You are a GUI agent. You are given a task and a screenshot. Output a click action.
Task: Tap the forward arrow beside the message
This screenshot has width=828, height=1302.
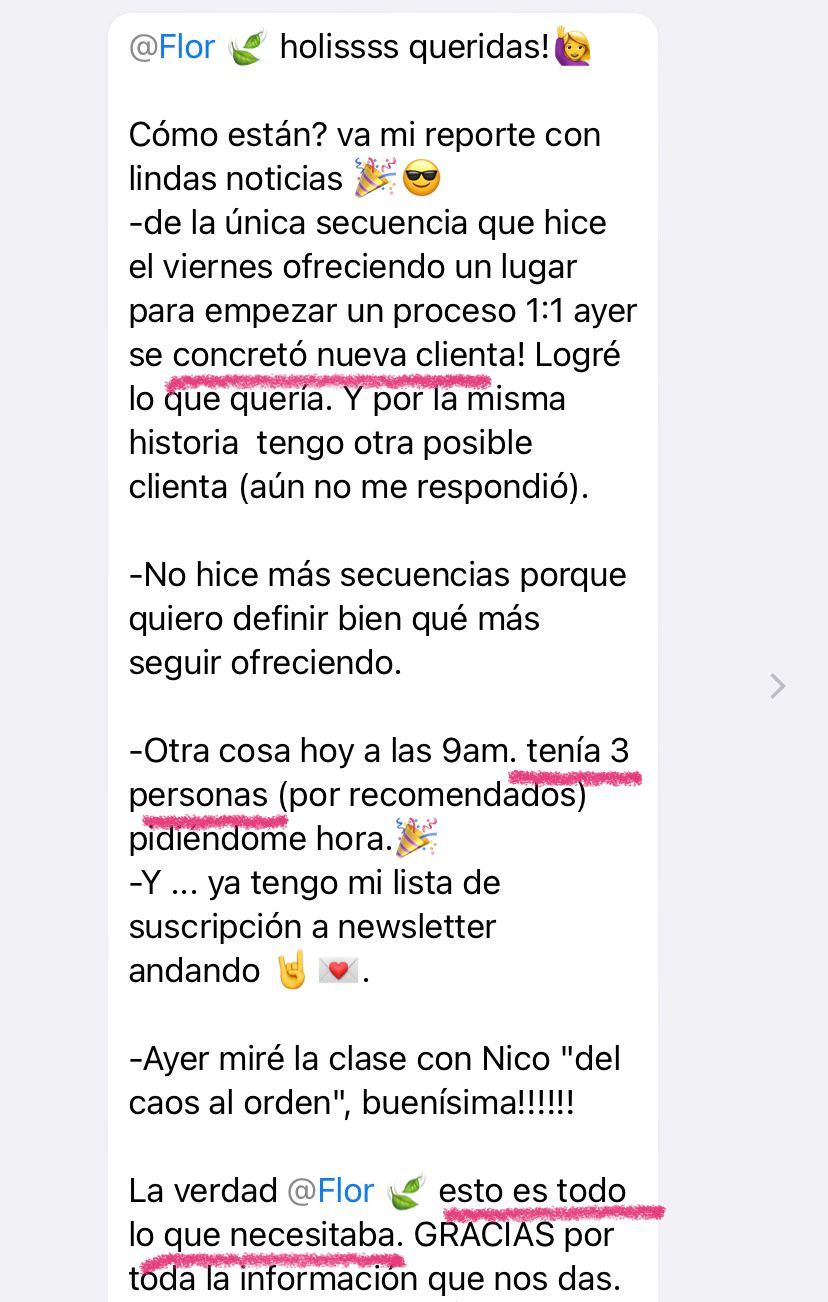777,686
